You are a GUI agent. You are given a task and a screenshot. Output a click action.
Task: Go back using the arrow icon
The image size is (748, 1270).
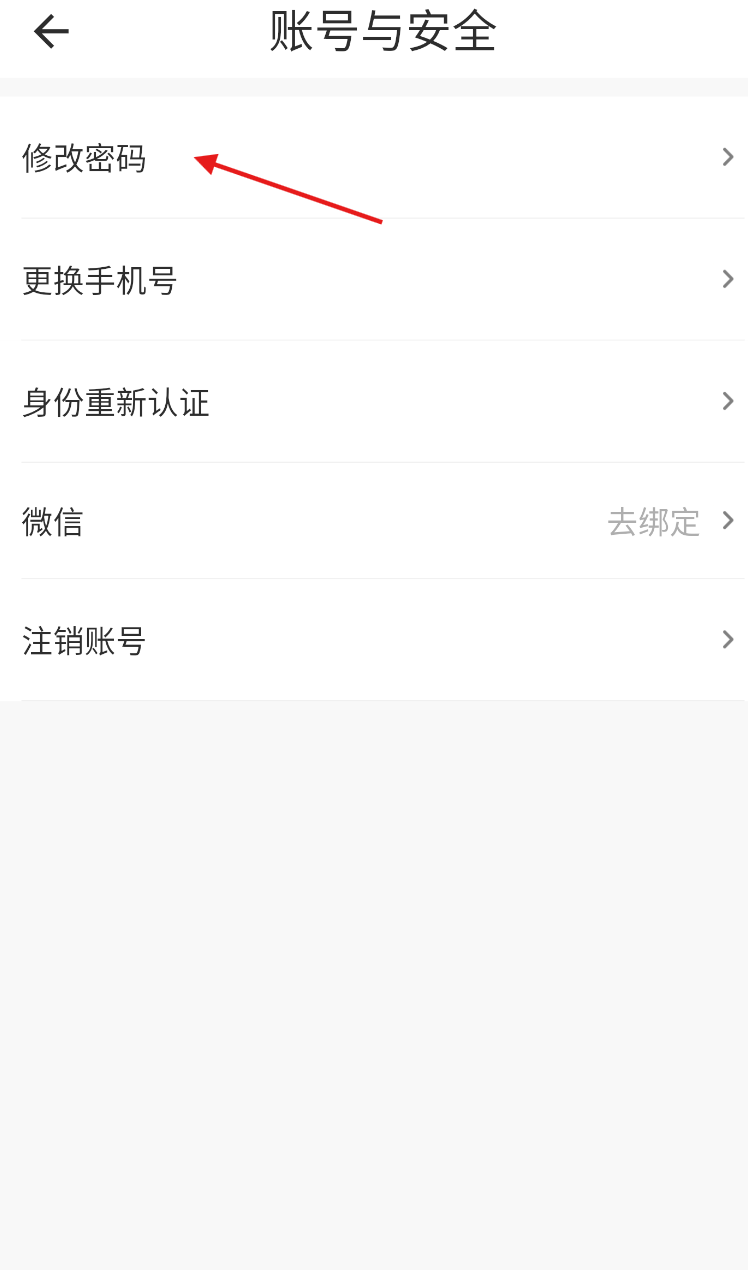point(51,32)
